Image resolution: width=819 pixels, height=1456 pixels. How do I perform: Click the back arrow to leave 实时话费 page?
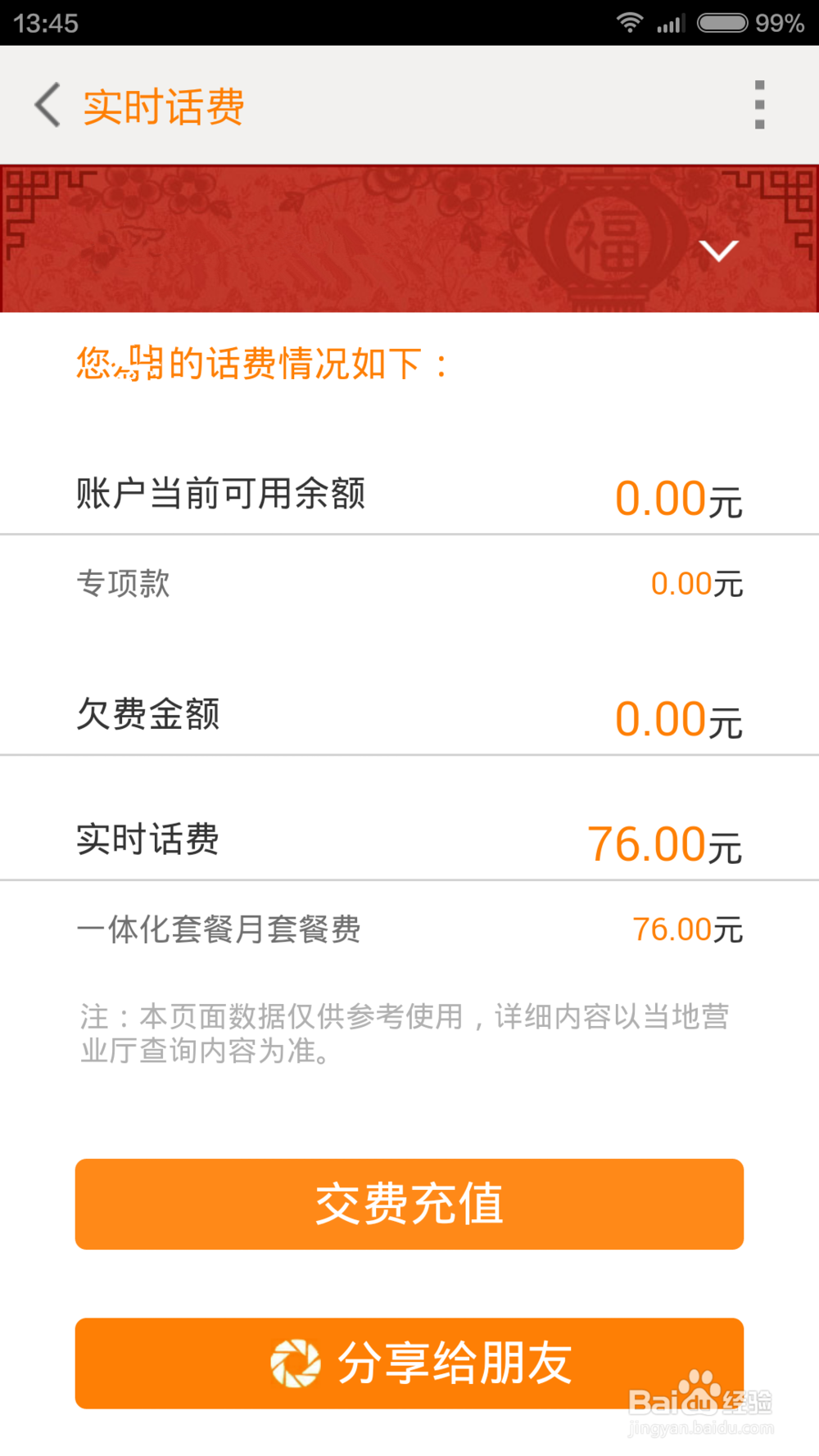47,105
